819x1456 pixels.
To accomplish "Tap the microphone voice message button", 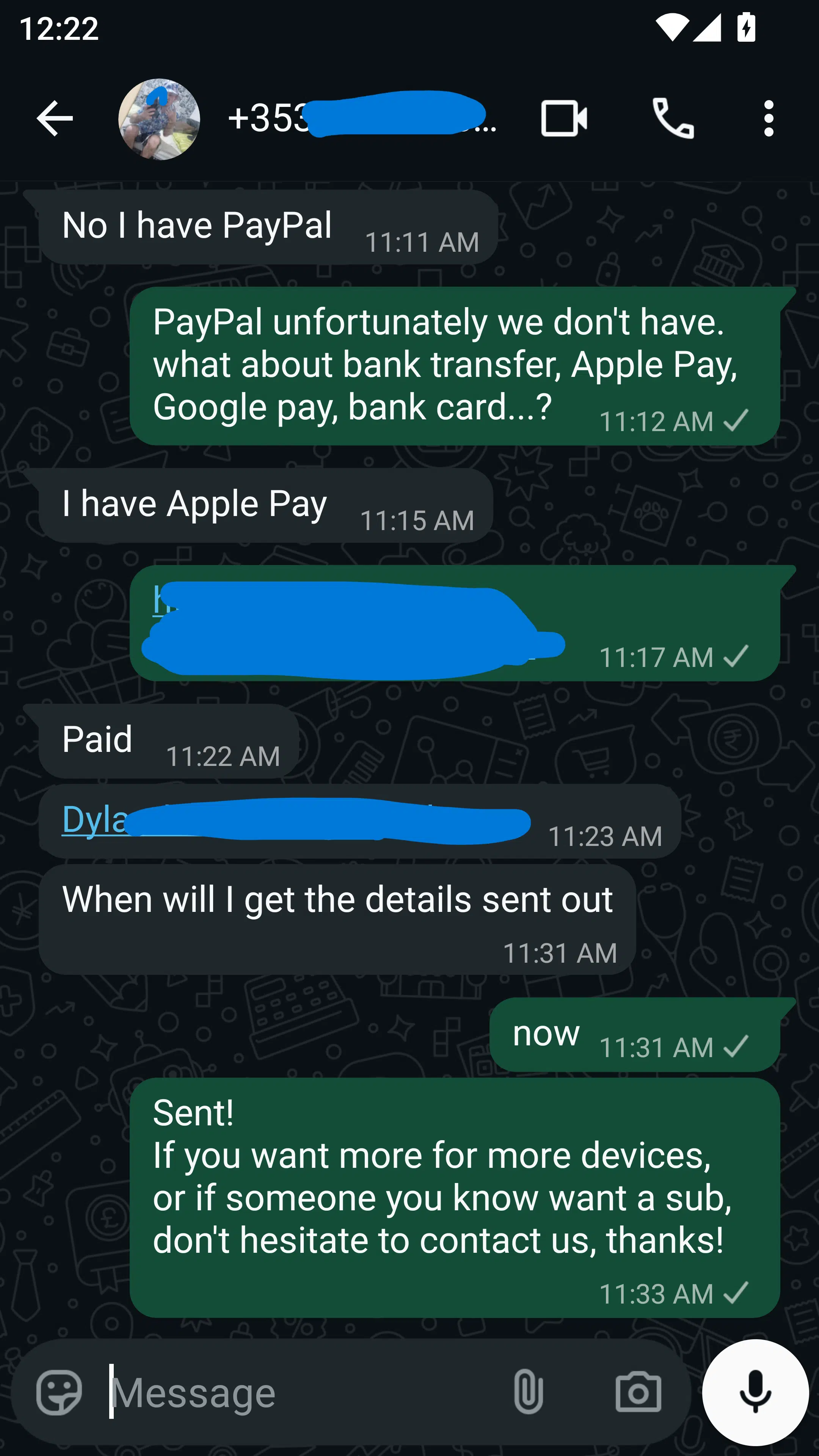I will tap(755, 1392).
